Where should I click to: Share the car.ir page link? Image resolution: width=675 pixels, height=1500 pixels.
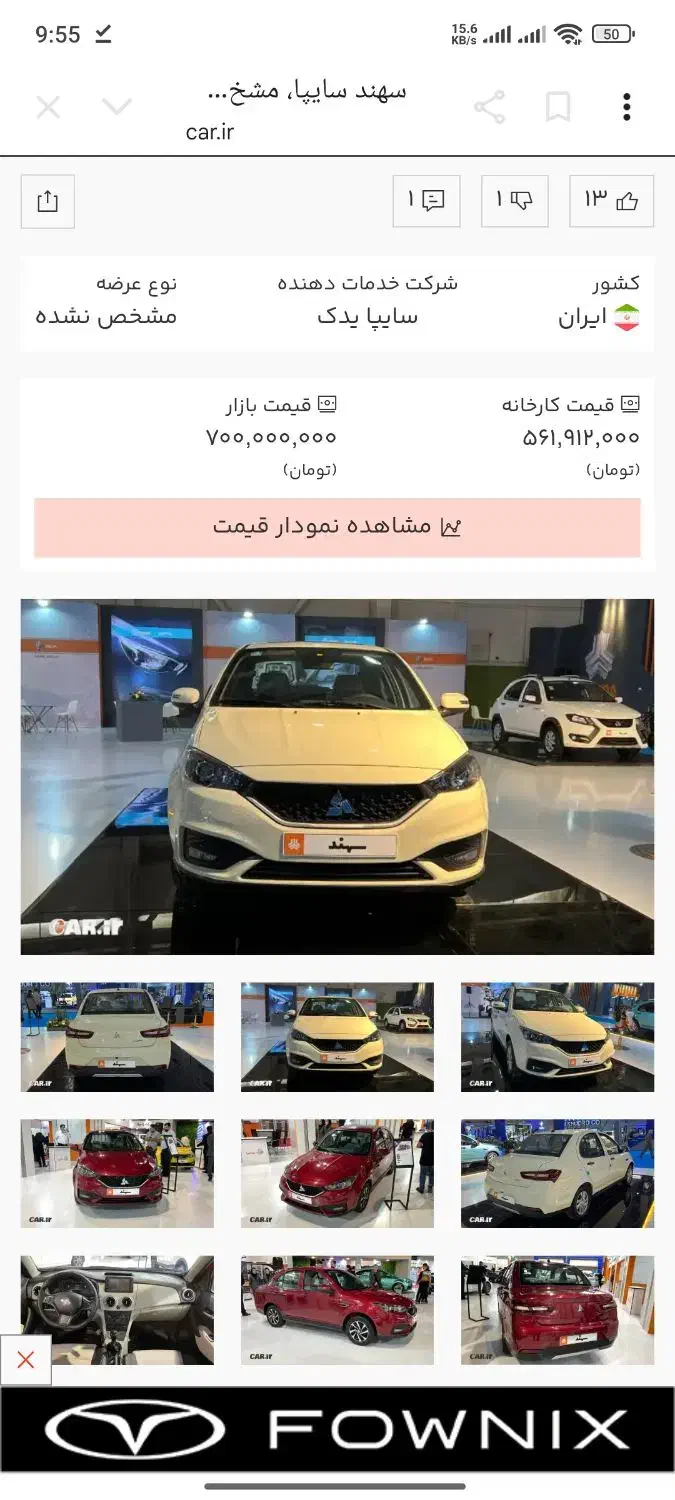489,107
